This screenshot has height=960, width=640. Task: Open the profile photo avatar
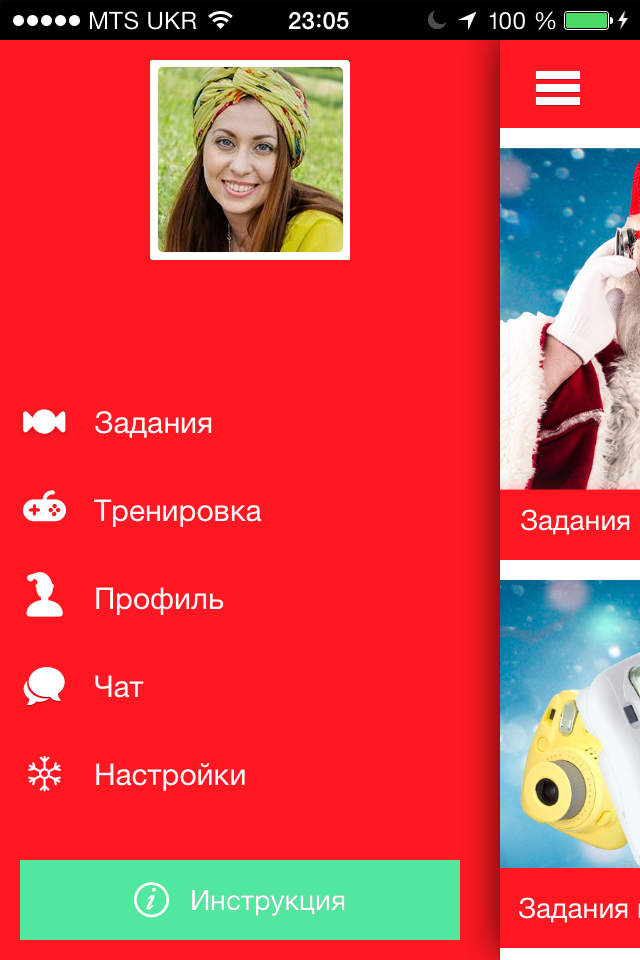pyautogui.click(x=250, y=160)
